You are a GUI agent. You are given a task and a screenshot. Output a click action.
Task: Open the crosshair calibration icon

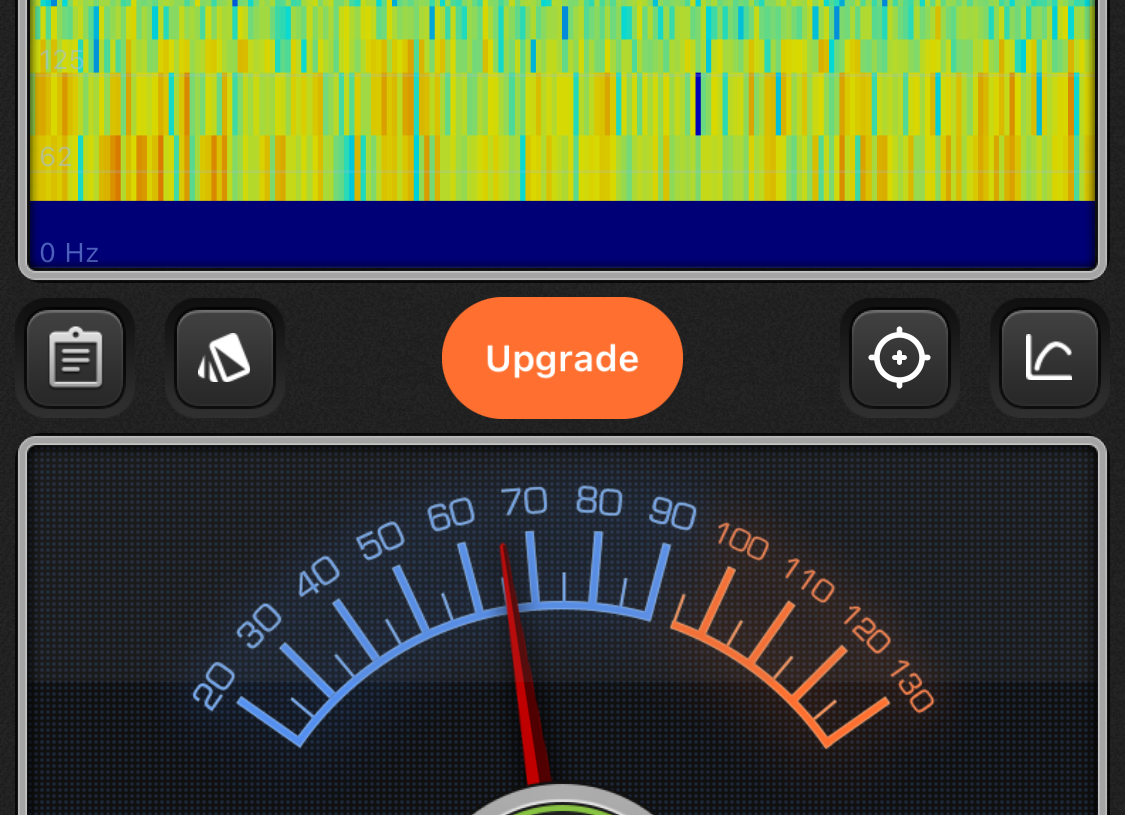click(899, 358)
